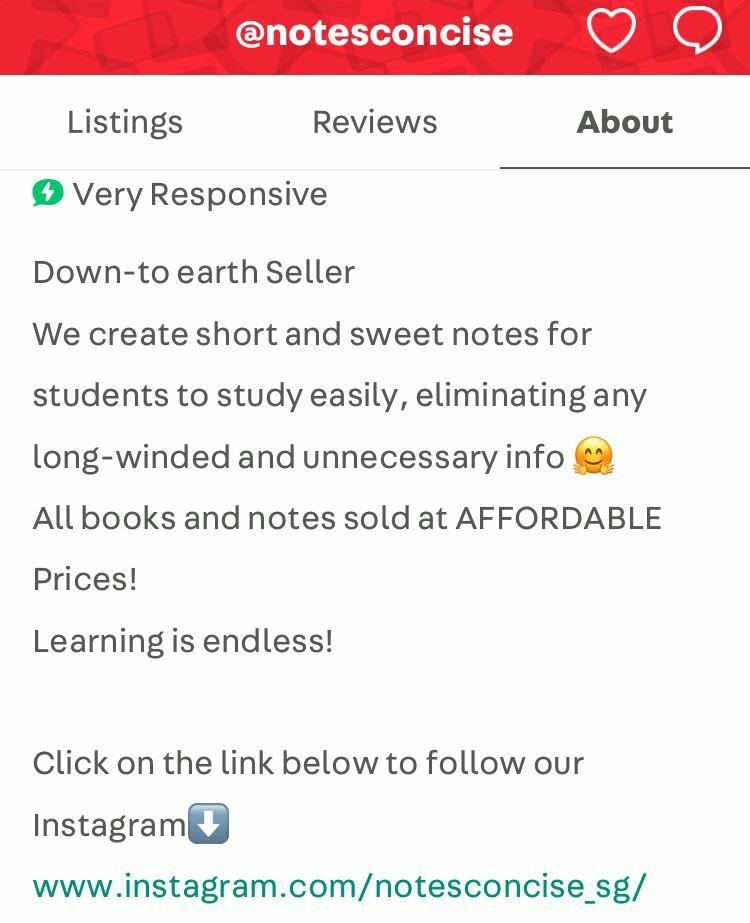
Task: Open the Instagram profile link
Action: pyautogui.click(x=339, y=884)
